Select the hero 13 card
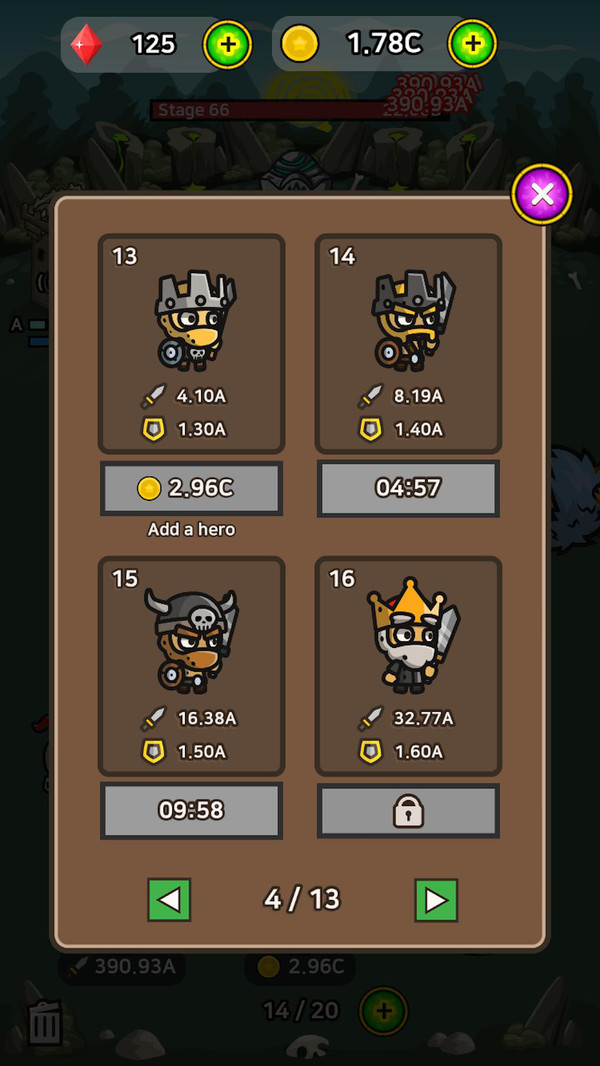Screen dimensions: 600x1066 pyautogui.click(x=191, y=344)
